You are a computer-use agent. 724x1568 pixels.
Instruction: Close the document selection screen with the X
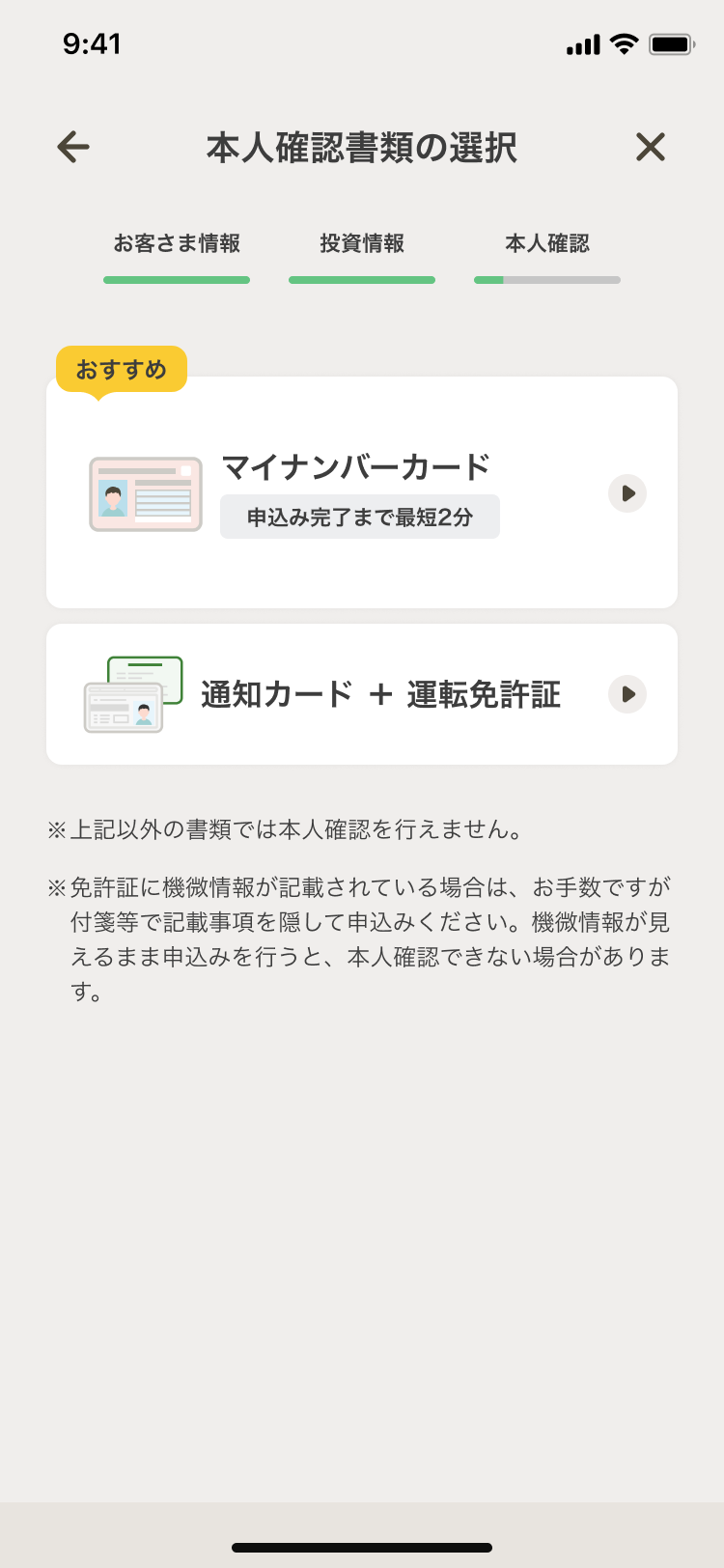point(651,147)
